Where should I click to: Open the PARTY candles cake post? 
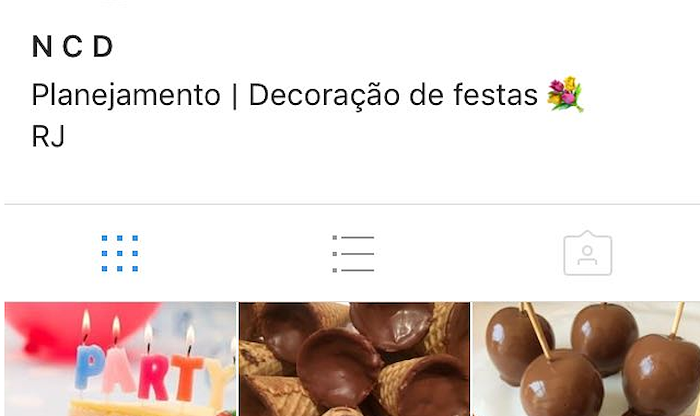(120, 360)
